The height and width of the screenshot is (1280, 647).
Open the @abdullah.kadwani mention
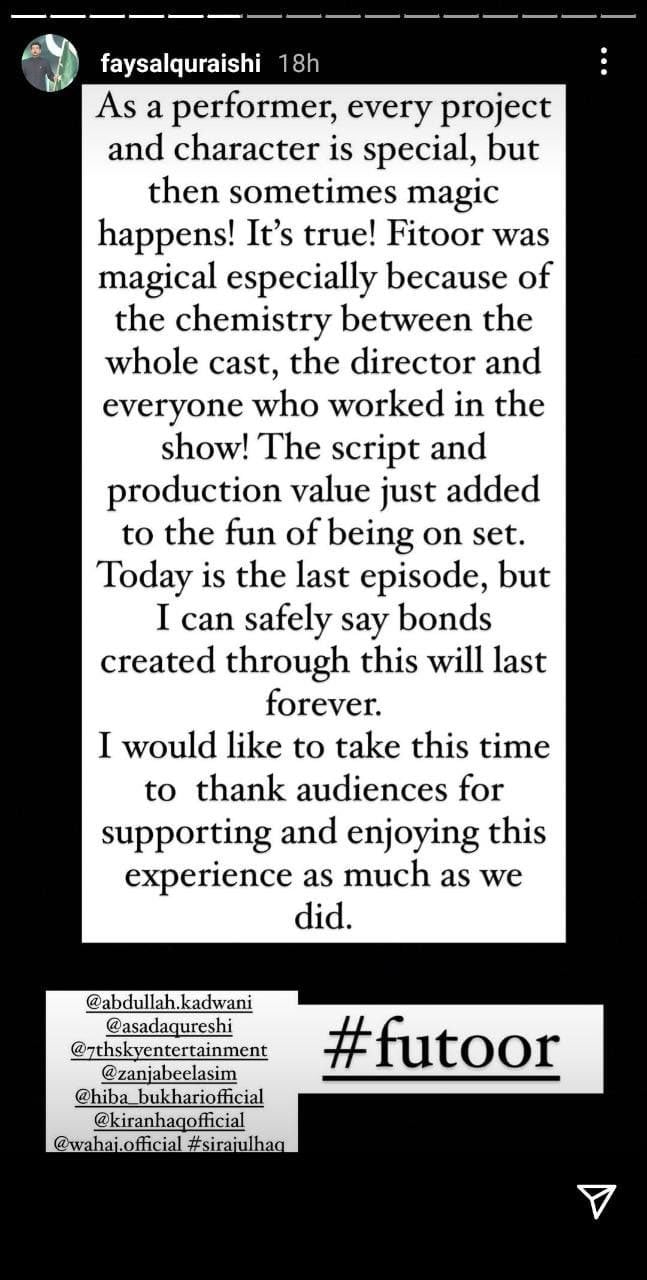[171, 1004]
